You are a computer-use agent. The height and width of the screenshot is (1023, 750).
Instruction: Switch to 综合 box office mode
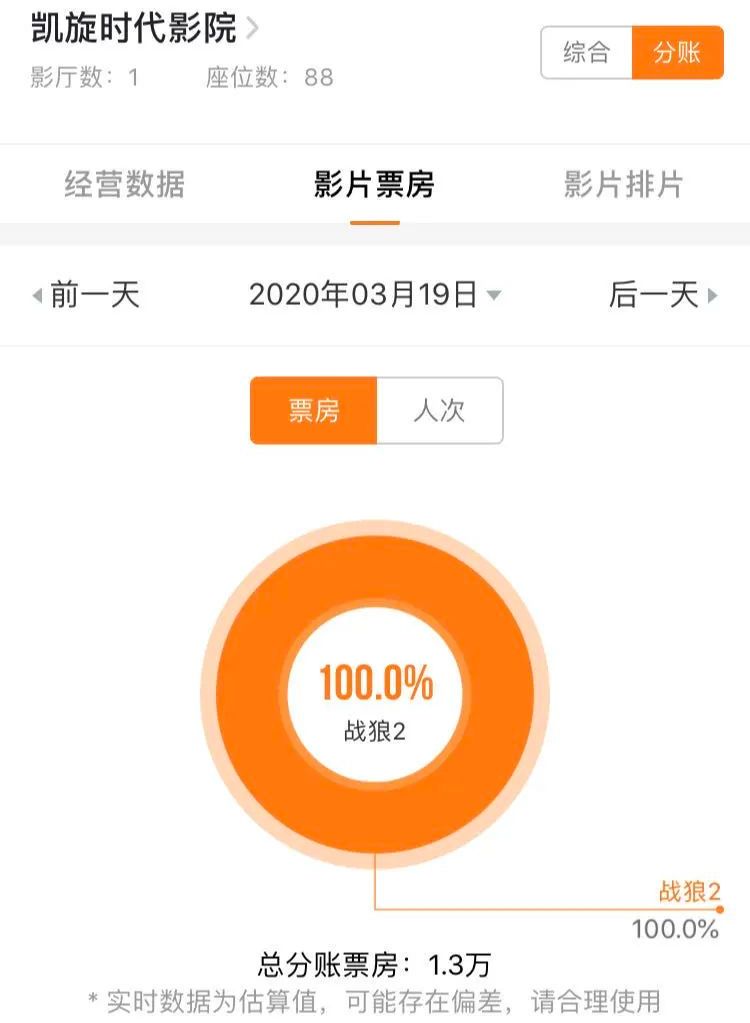click(x=586, y=52)
